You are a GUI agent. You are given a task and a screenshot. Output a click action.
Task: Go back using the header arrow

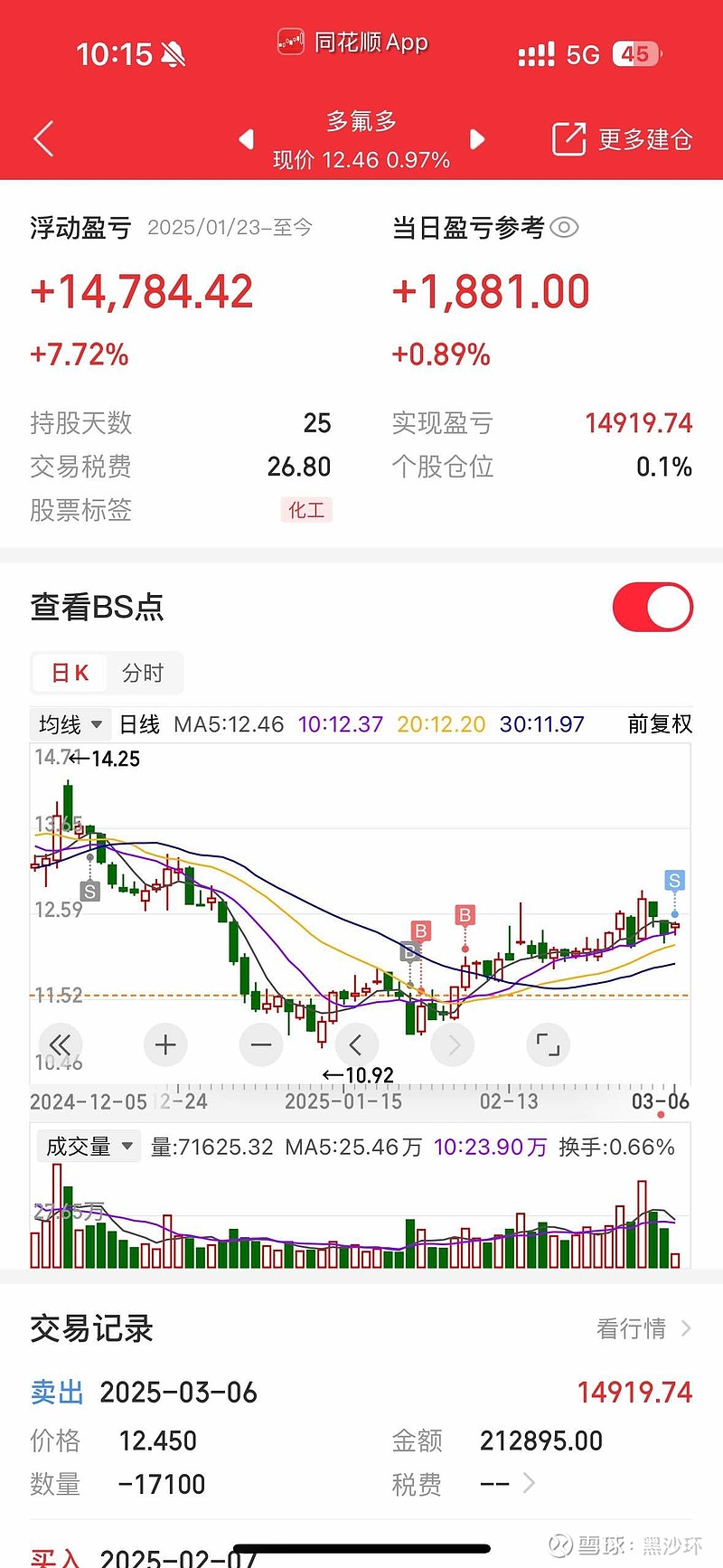[43, 139]
